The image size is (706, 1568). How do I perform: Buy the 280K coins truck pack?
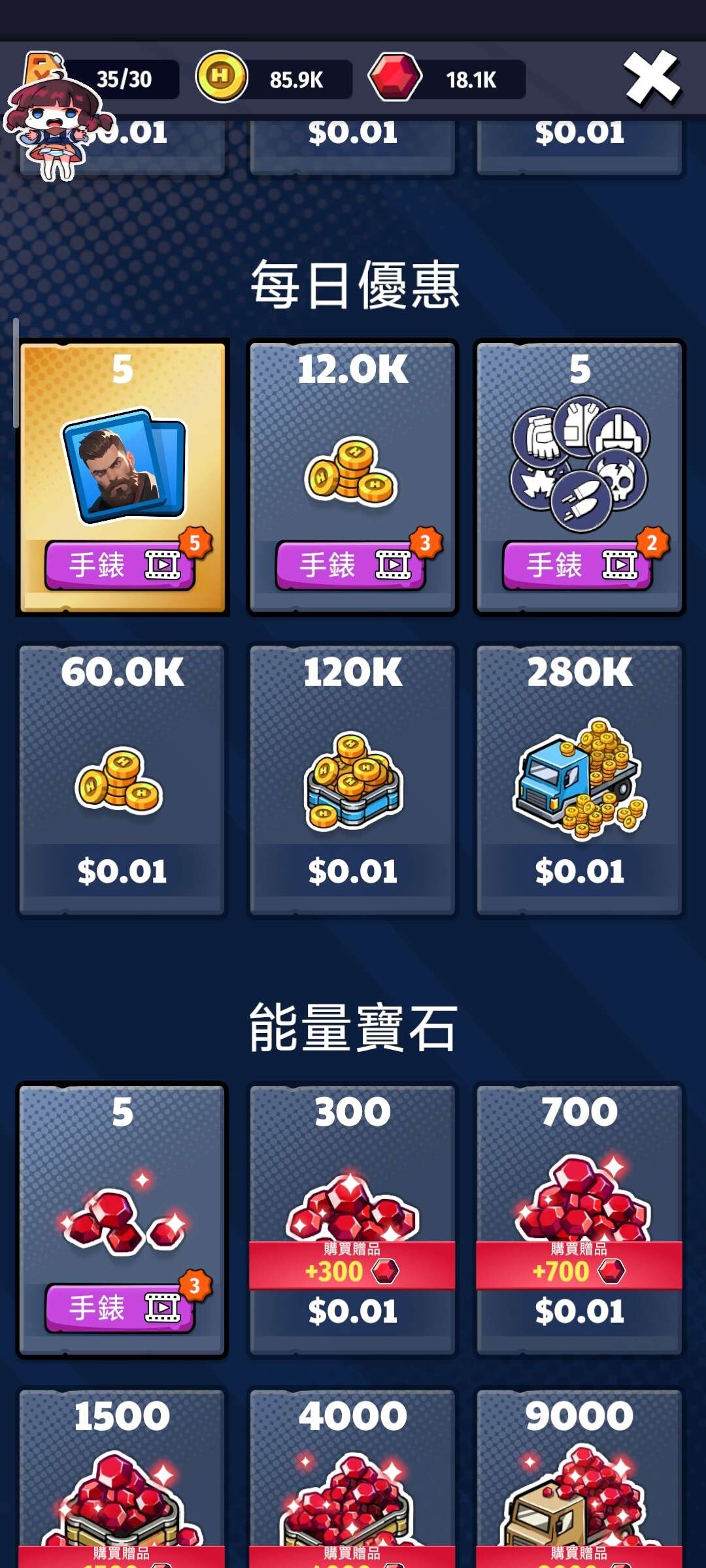click(579, 870)
